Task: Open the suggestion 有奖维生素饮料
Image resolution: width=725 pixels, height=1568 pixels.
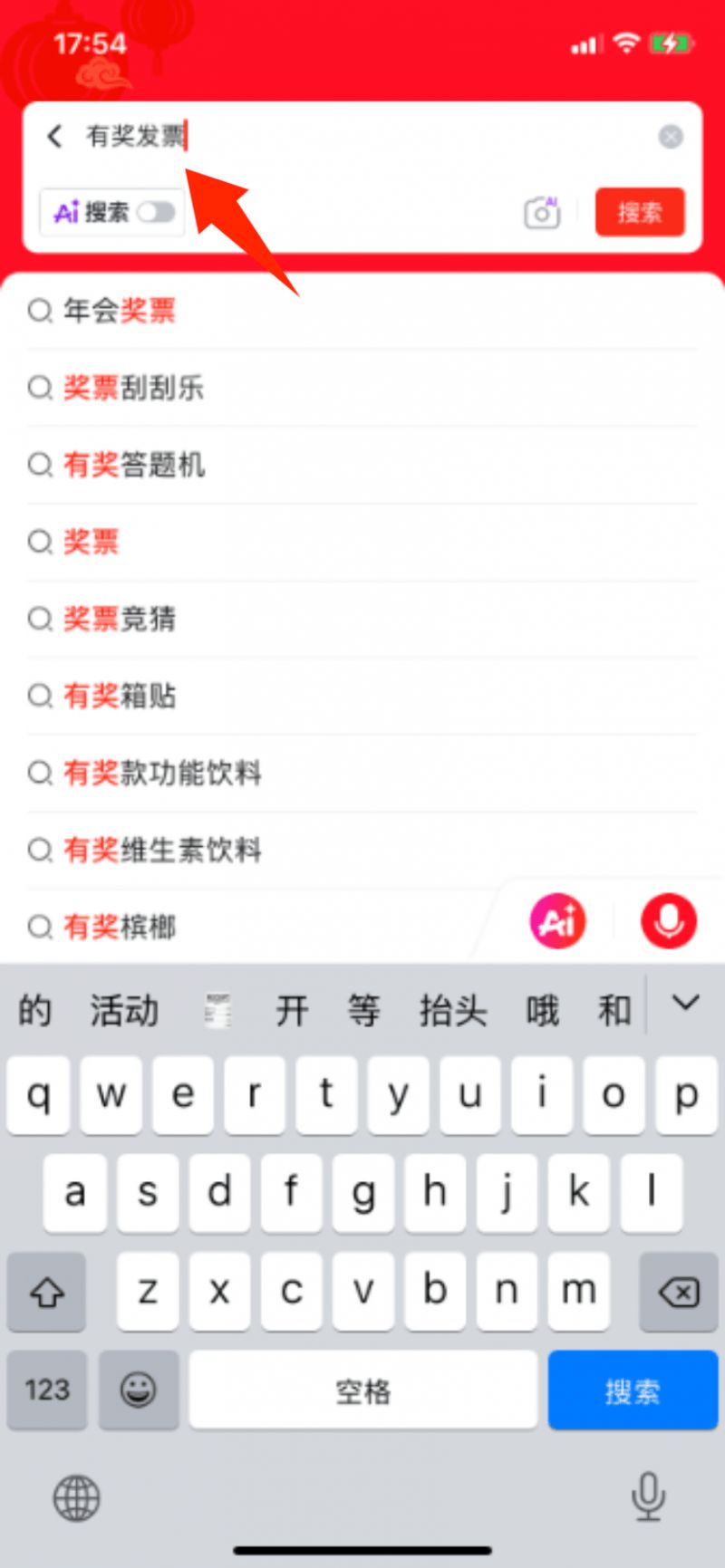Action: click(x=161, y=850)
